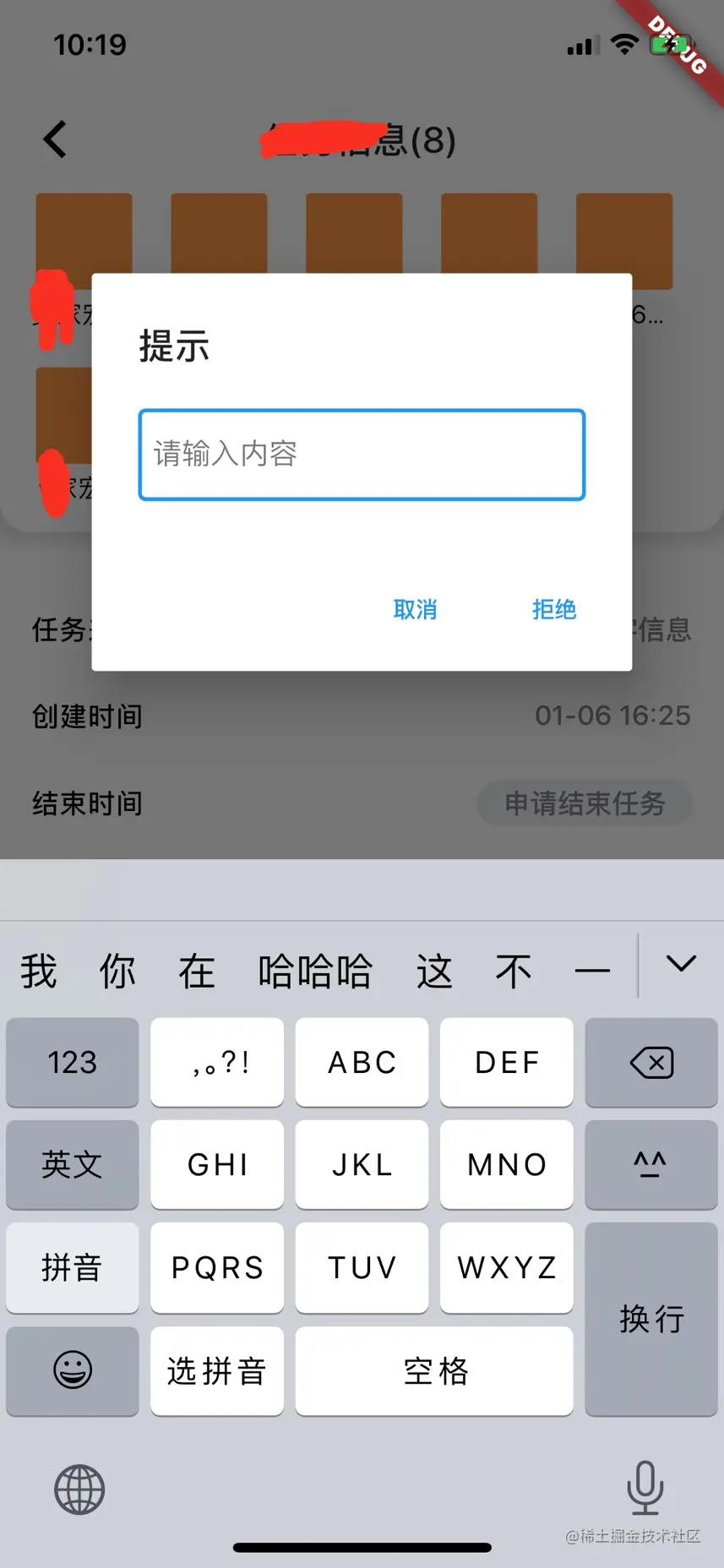Tap the 请输入内容 text field
Image resolution: width=724 pixels, height=1568 pixels.
(362, 455)
